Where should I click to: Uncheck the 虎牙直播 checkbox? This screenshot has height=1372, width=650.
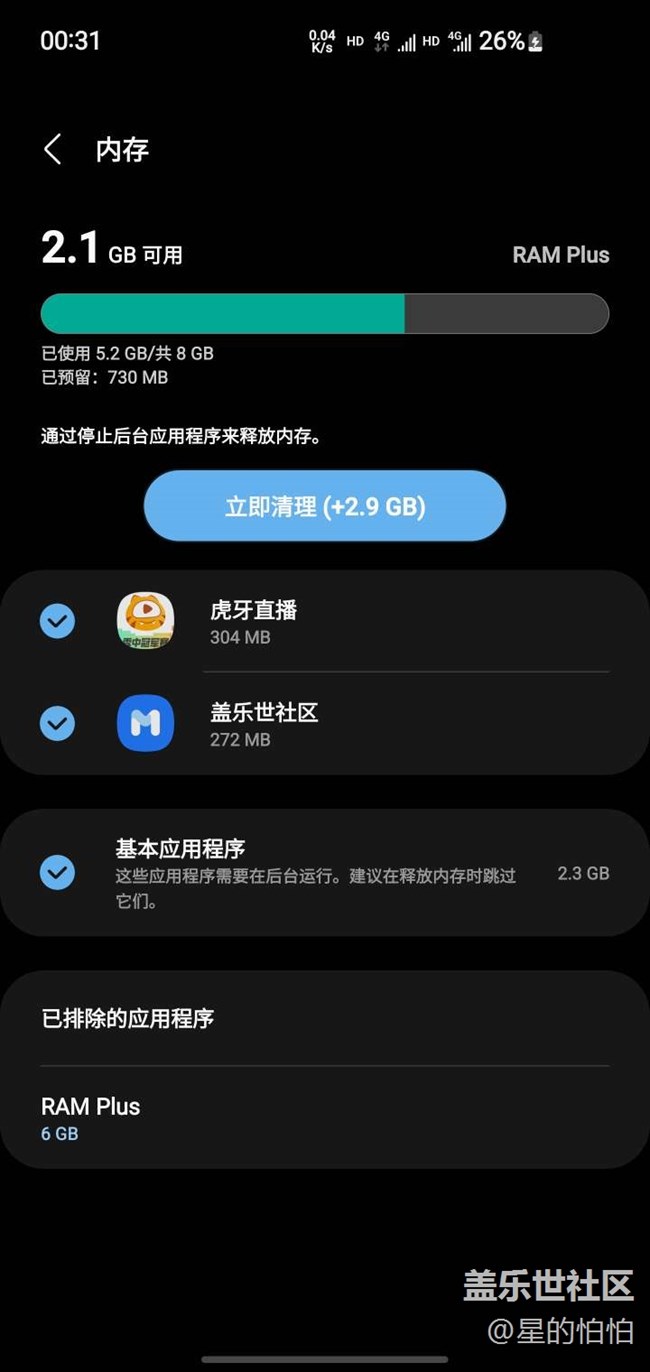(x=57, y=621)
